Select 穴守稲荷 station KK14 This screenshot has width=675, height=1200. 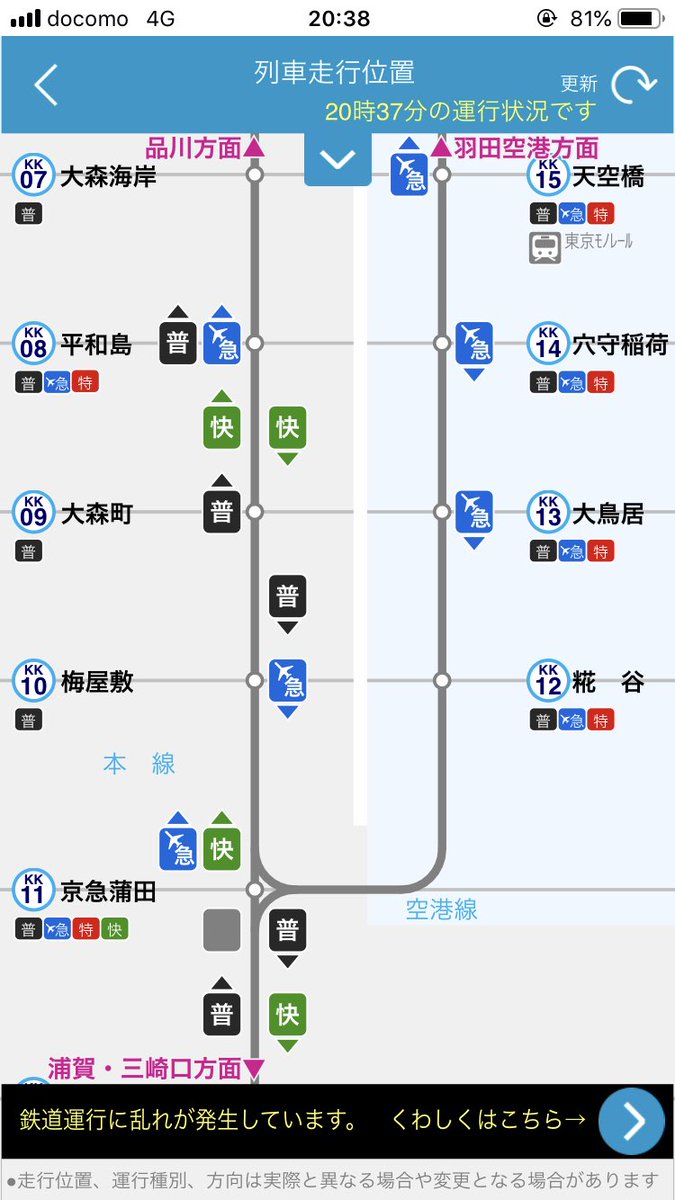pos(598,345)
